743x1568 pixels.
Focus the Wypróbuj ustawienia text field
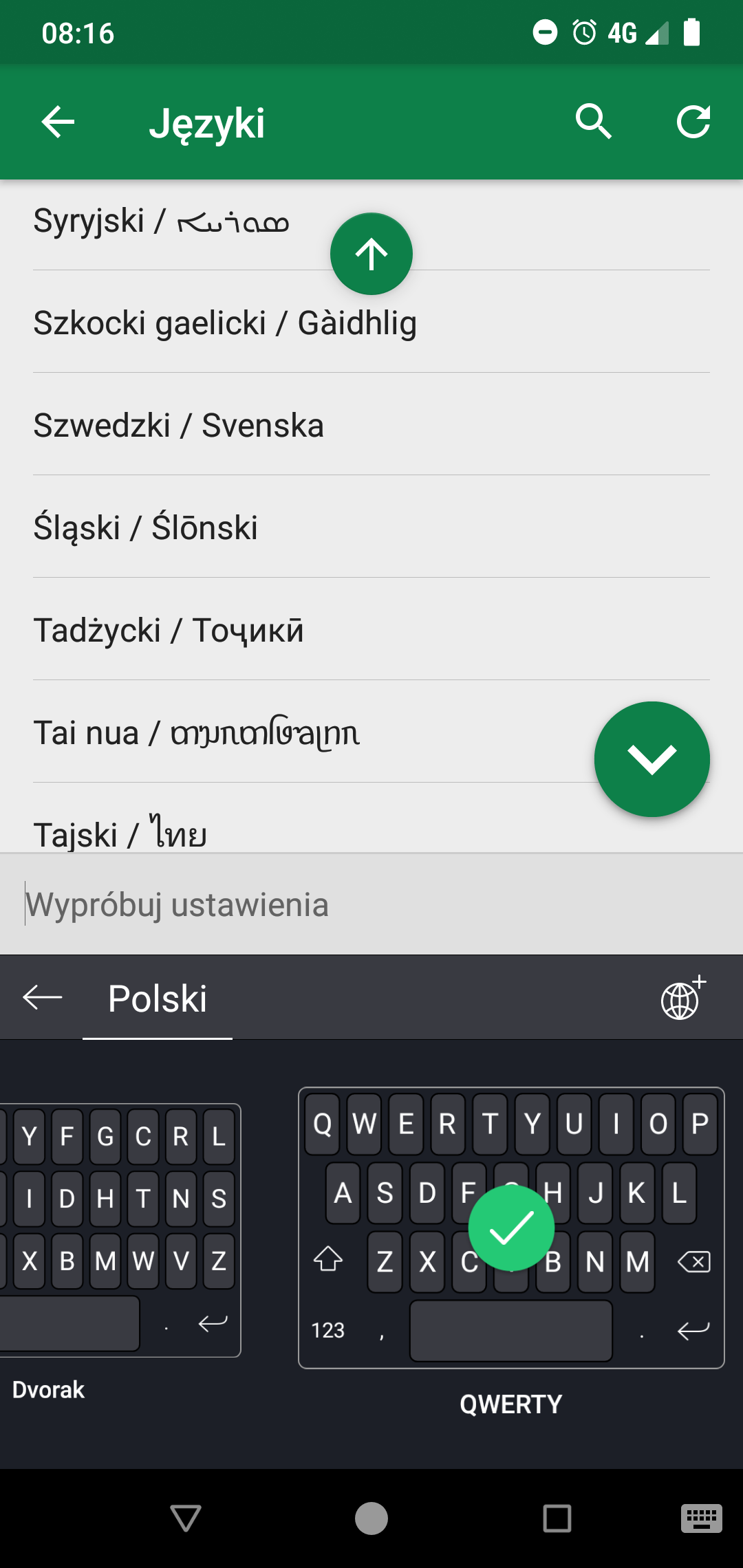click(x=371, y=904)
